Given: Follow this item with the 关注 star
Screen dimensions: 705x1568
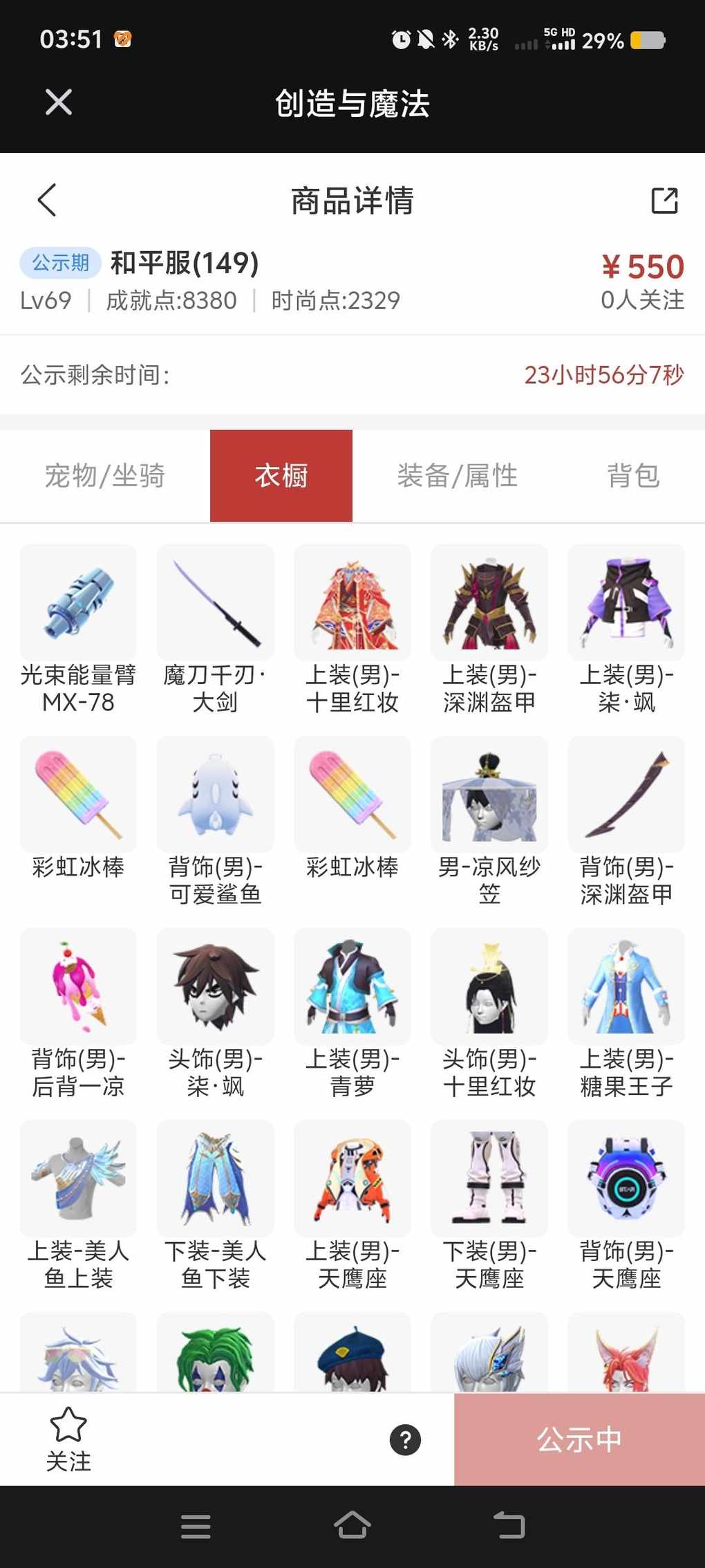Looking at the screenshot, I should 68,1439.
